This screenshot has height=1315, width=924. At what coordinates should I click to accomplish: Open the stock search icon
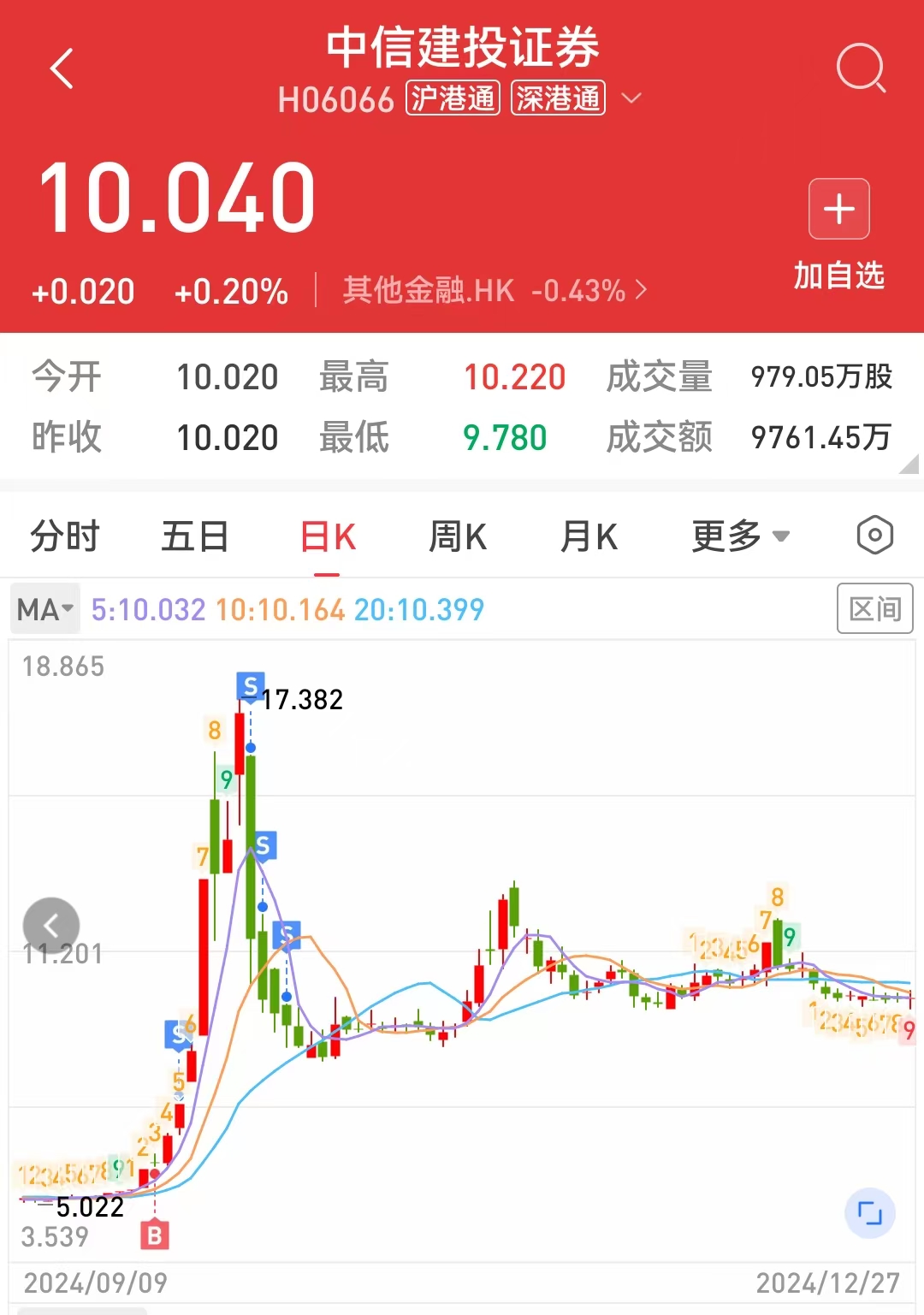click(x=860, y=68)
